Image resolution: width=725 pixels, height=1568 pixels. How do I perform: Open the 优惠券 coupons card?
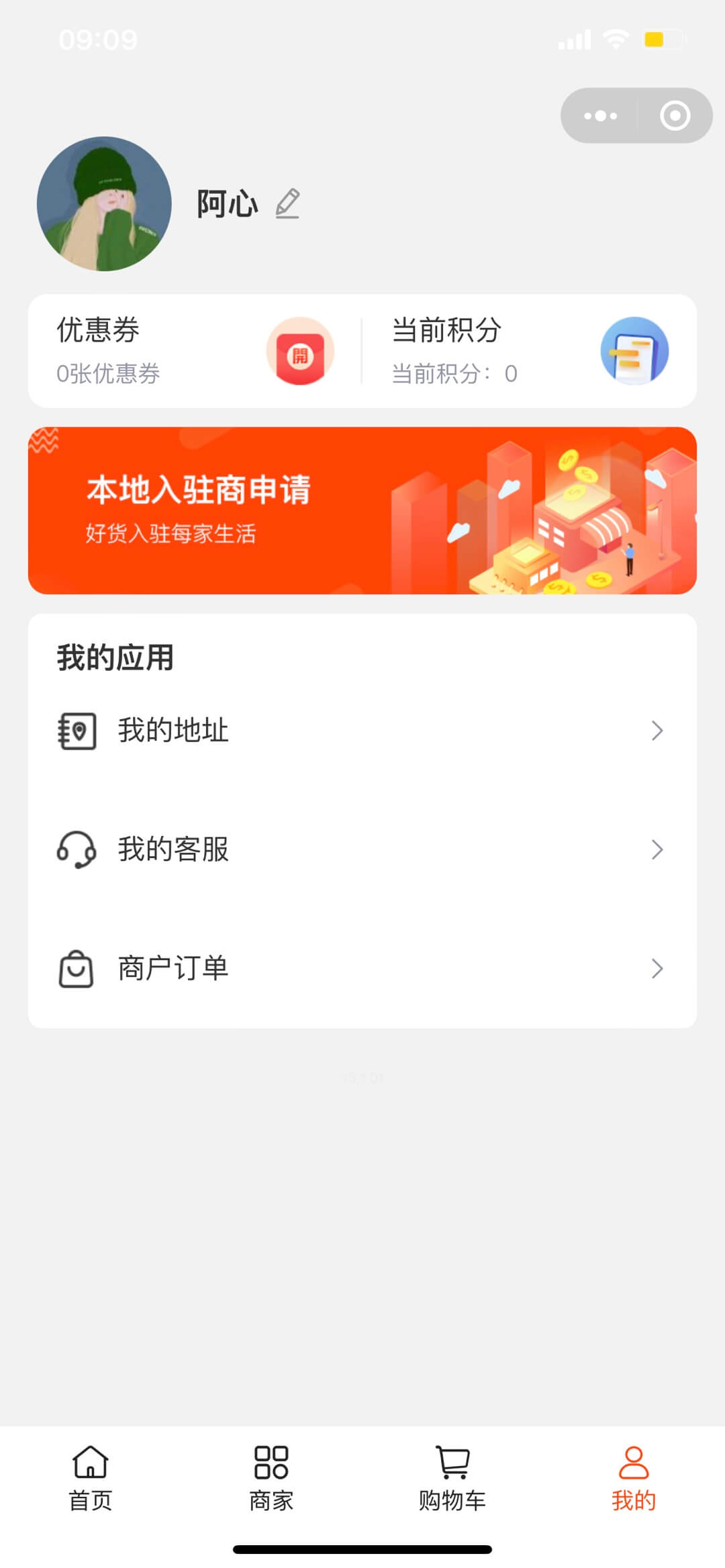pos(195,351)
